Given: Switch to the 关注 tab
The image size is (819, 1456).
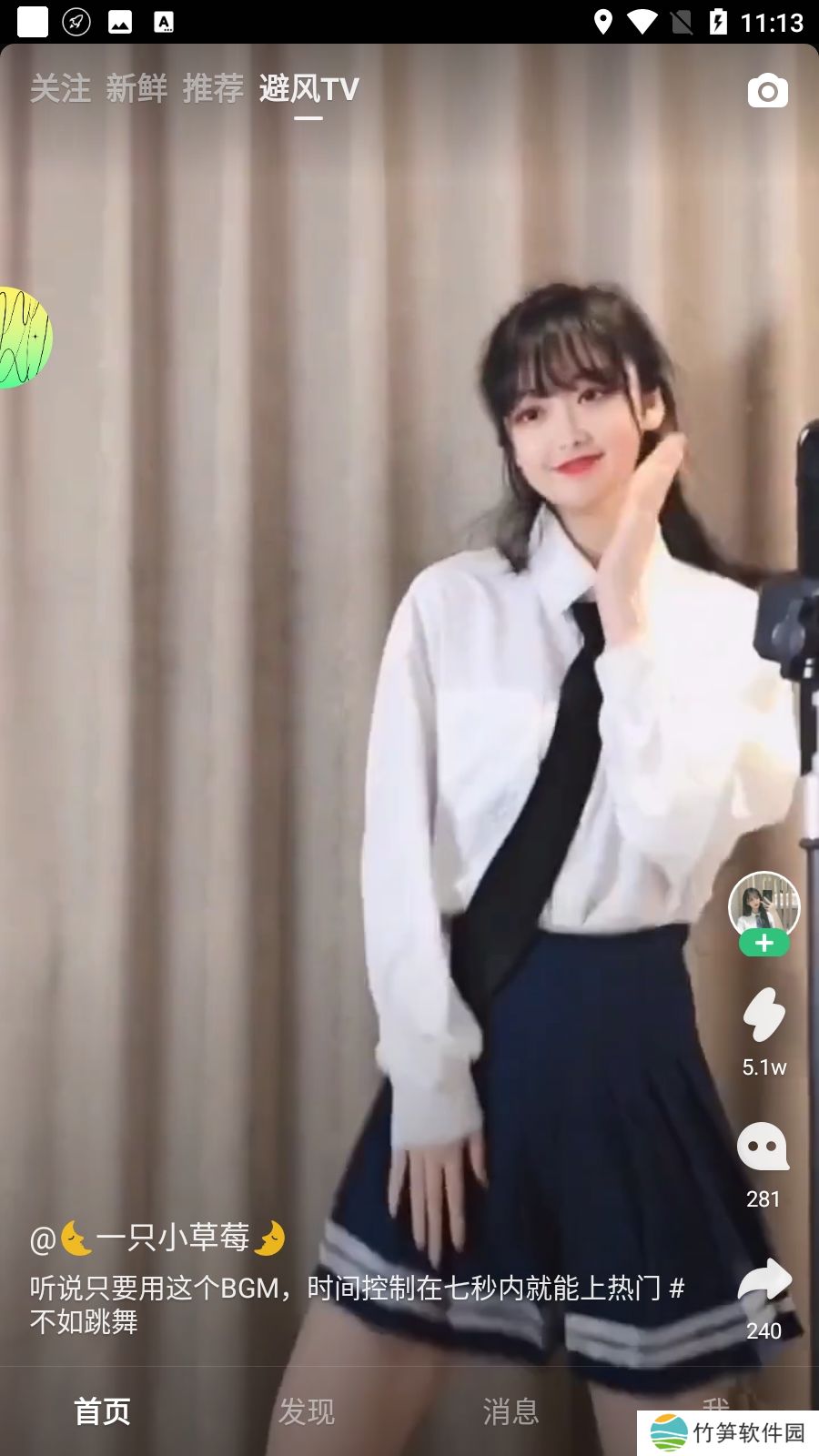Looking at the screenshot, I should [60, 89].
